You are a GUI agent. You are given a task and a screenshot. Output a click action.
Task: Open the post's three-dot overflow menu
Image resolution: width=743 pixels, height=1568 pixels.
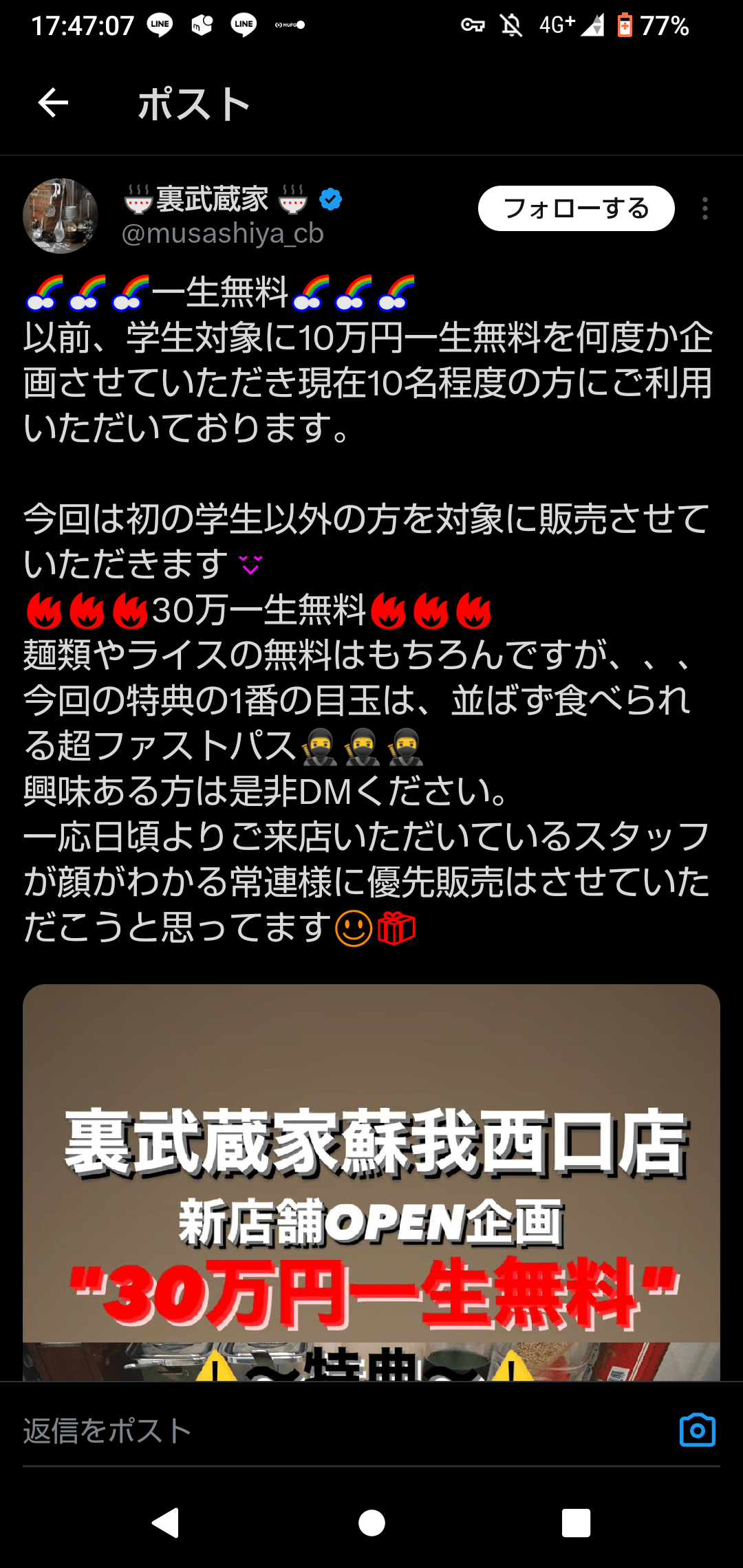click(704, 208)
